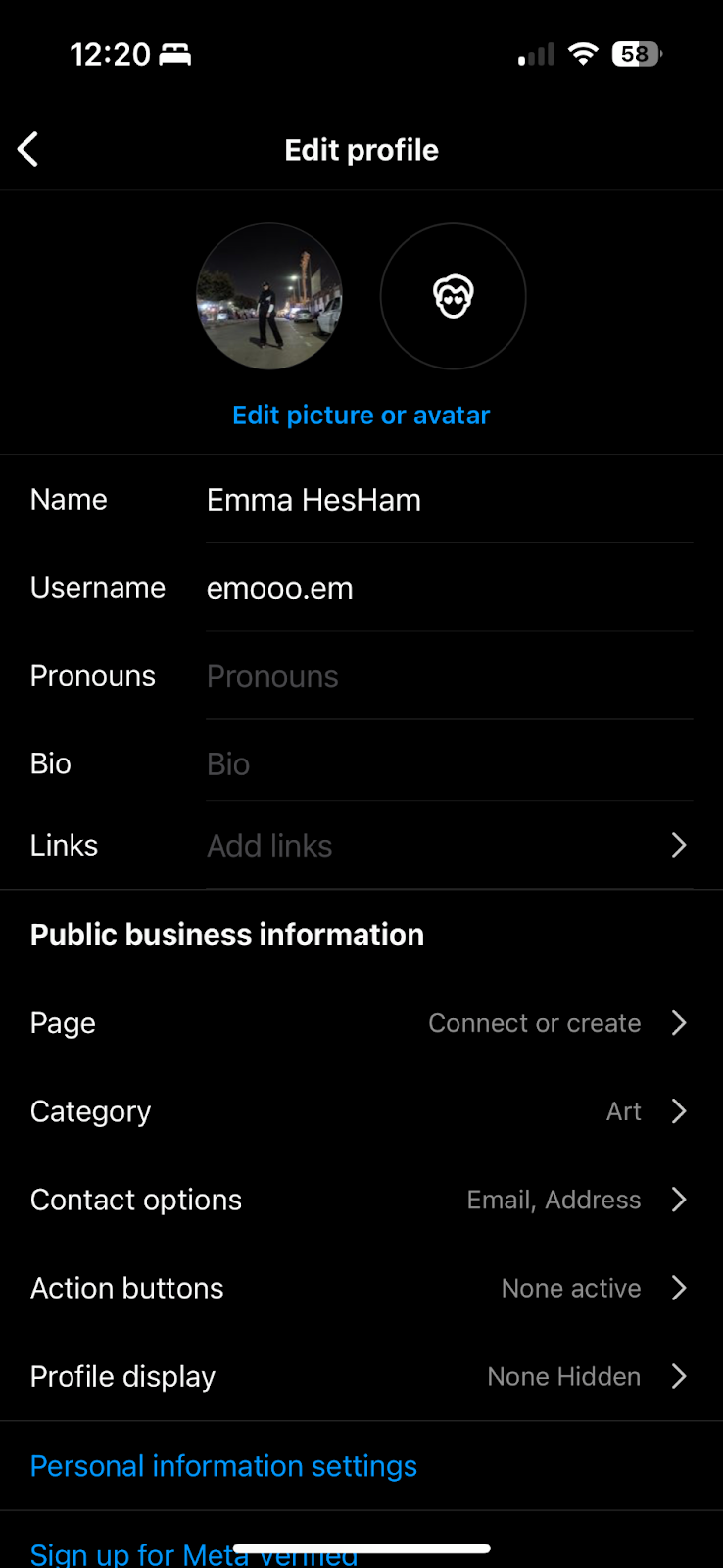Open the Category setting showing Art
The width and height of the screenshot is (723, 1568).
pos(361,1111)
